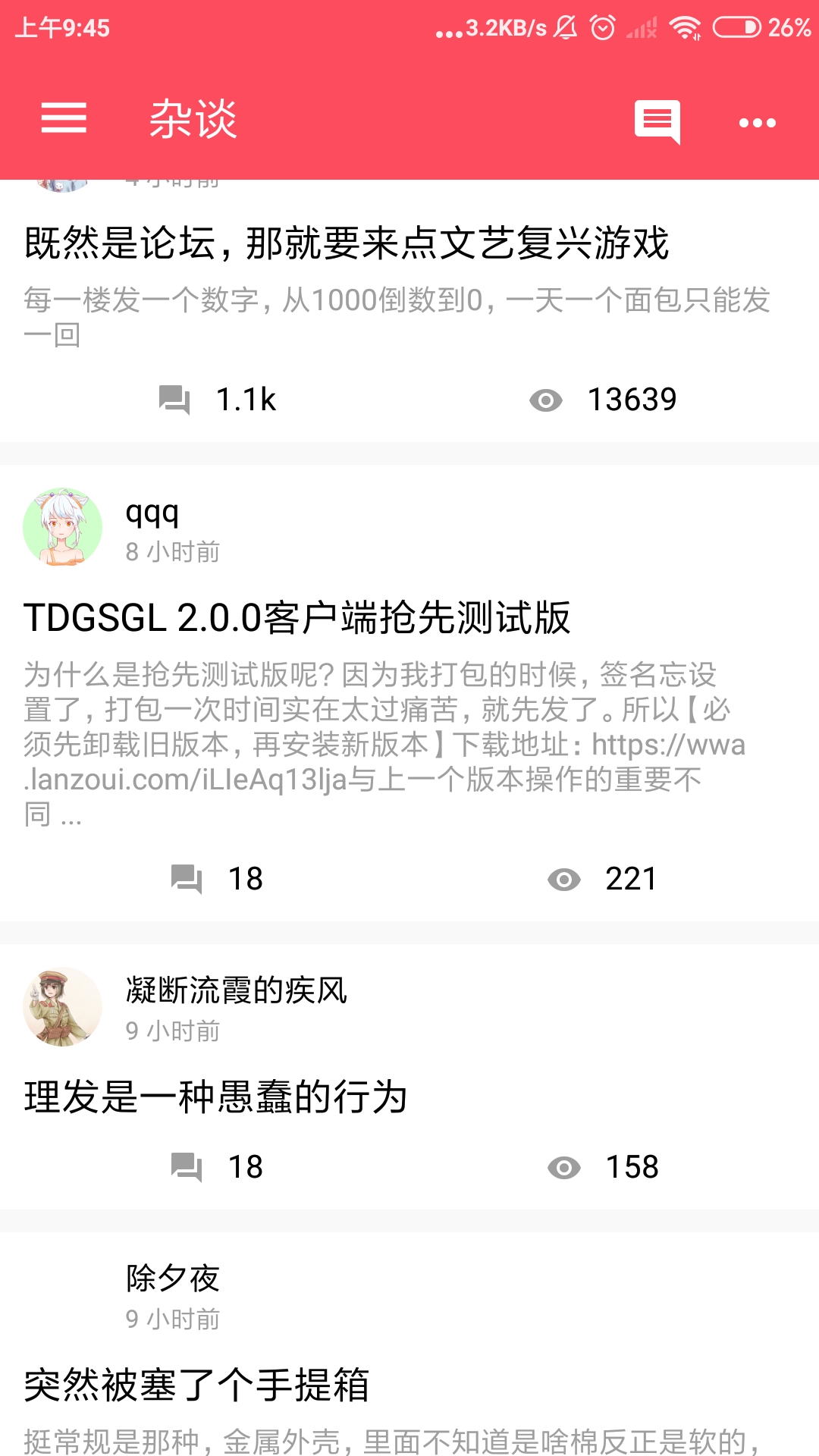Open the hamburger navigation drawer
This screenshot has width=819, height=1456.
(x=64, y=118)
